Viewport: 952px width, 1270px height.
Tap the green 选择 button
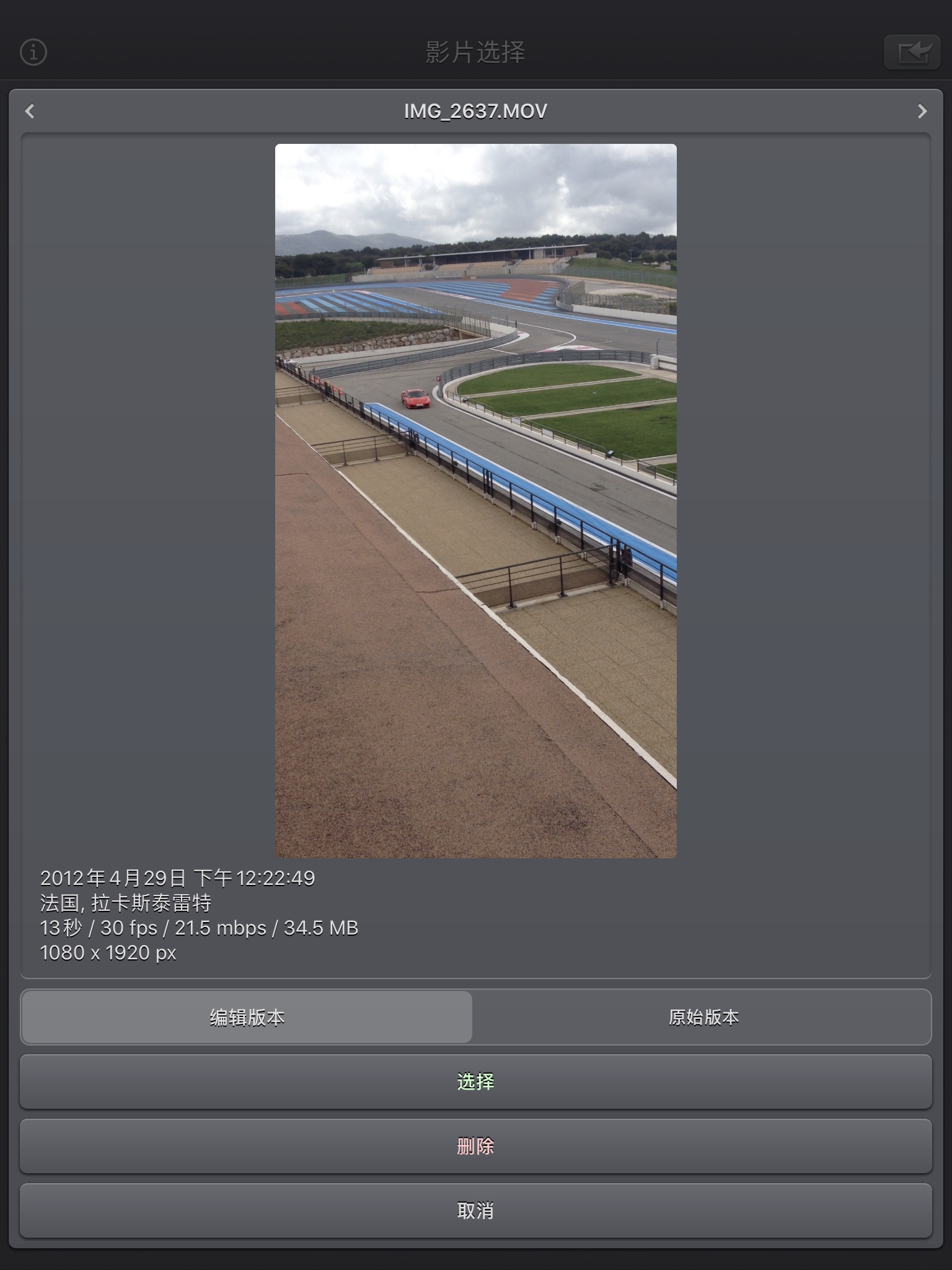475,1082
